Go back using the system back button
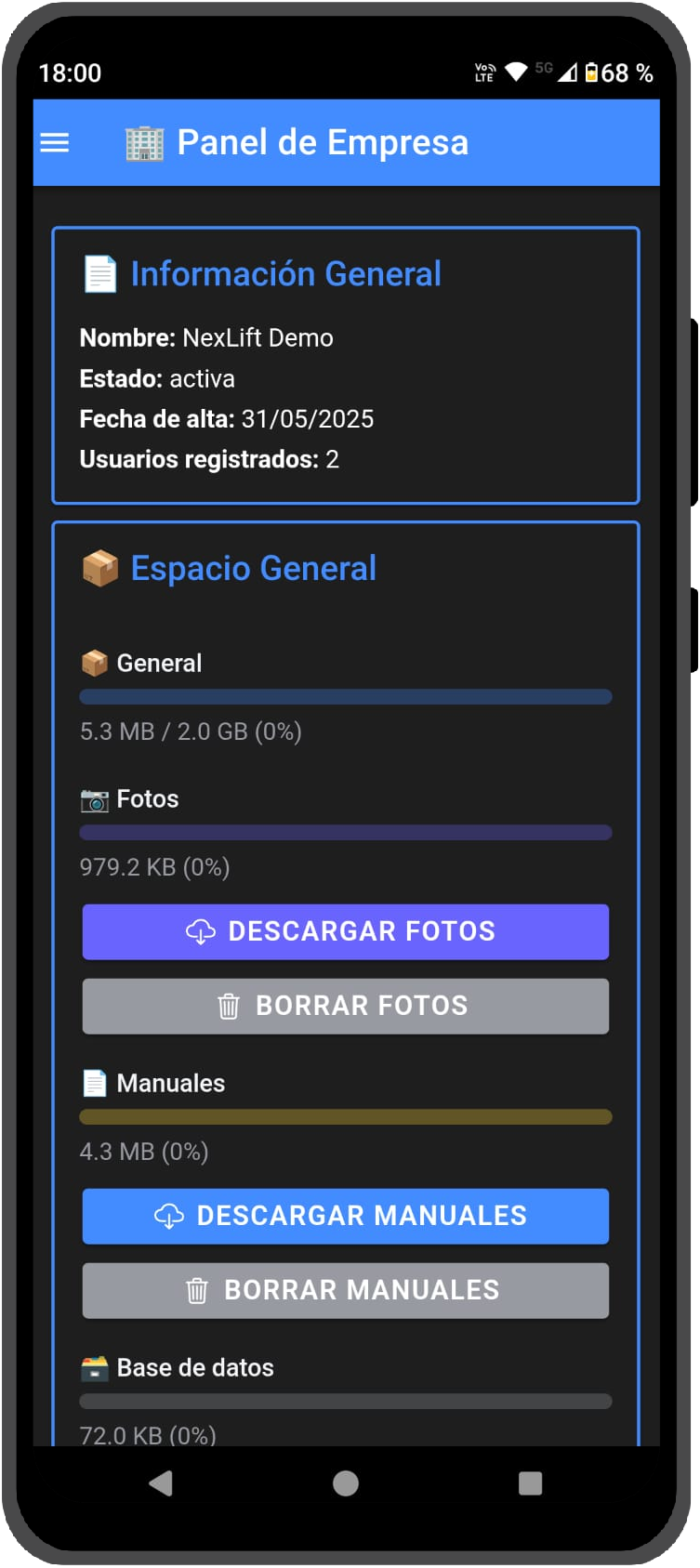The image size is (700, 1568). click(x=161, y=1483)
